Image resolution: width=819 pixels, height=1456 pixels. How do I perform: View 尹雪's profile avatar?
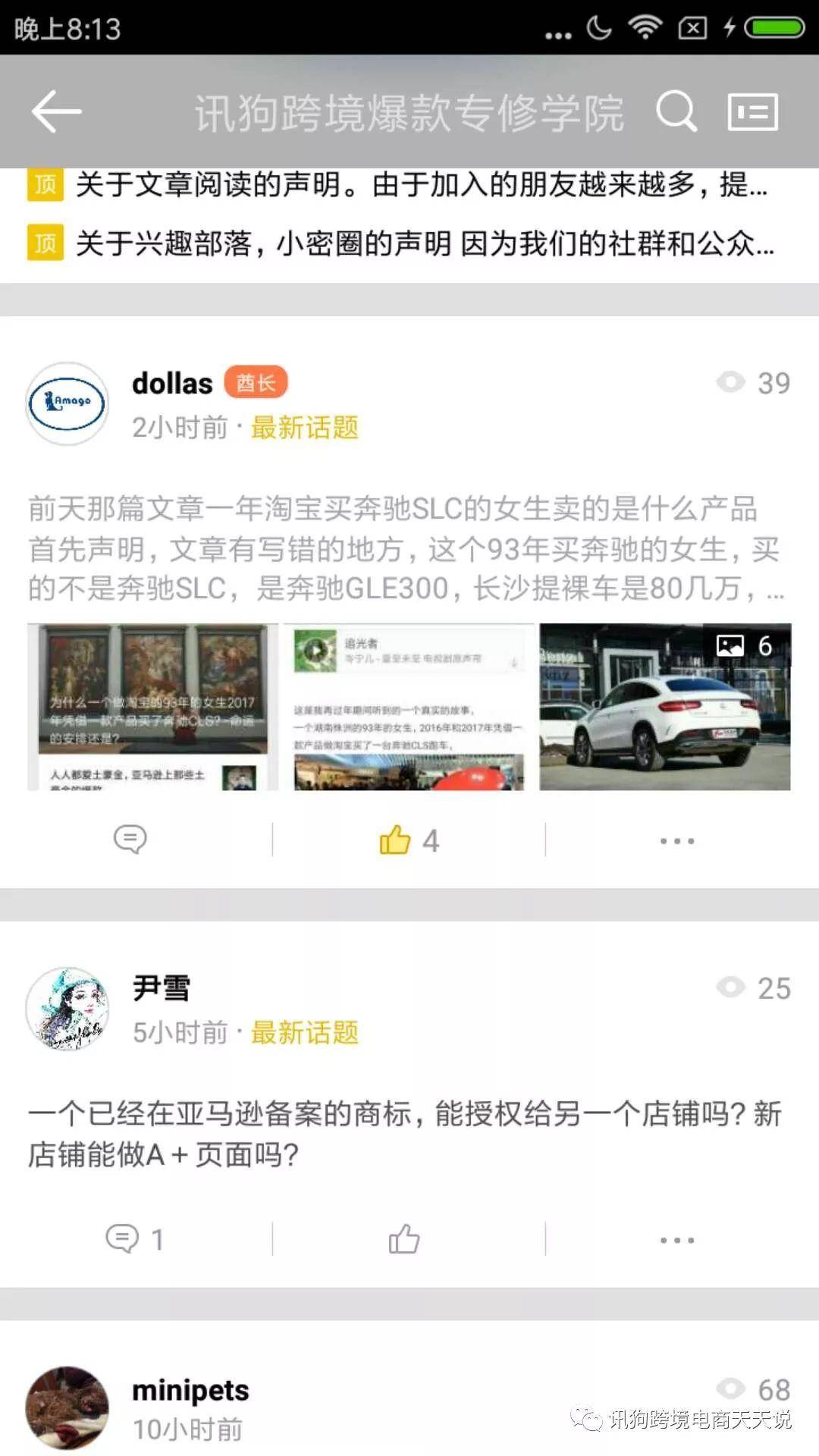pos(67,1009)
